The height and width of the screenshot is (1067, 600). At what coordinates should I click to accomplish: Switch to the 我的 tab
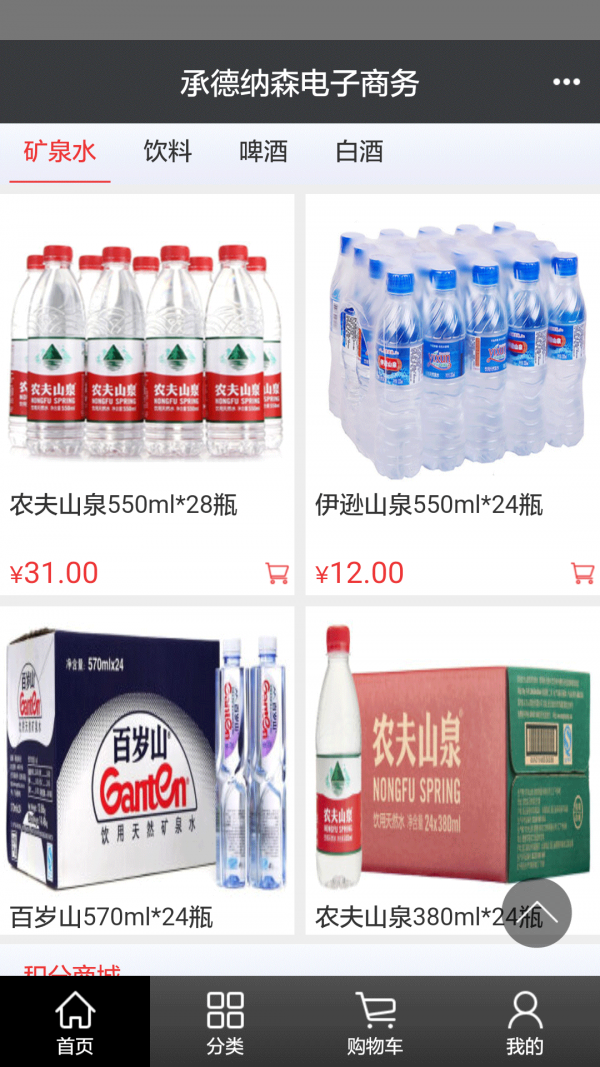pyautogui.click(x=525, y=1022)
